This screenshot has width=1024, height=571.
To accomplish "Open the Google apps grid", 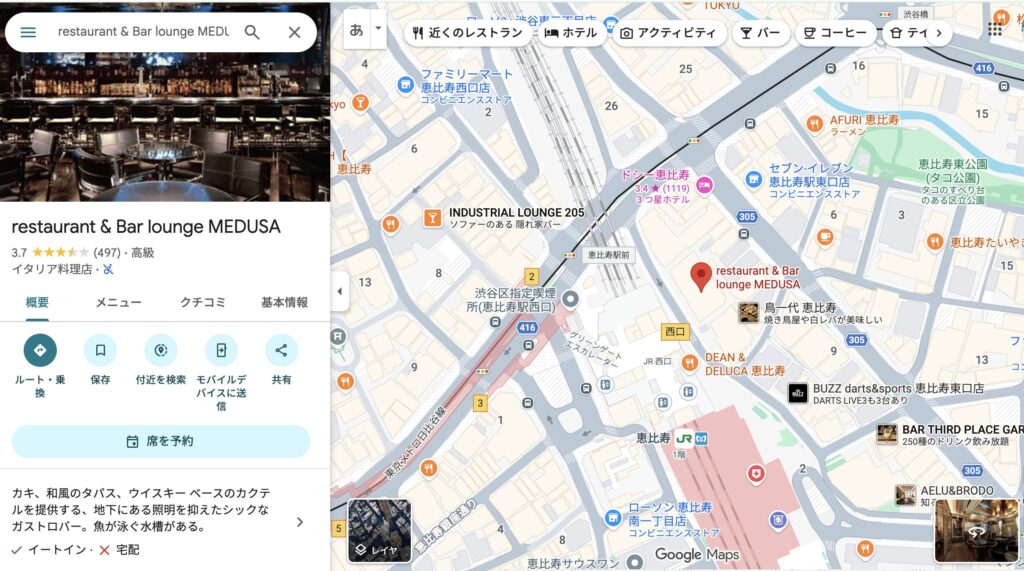I will point(995,30).
